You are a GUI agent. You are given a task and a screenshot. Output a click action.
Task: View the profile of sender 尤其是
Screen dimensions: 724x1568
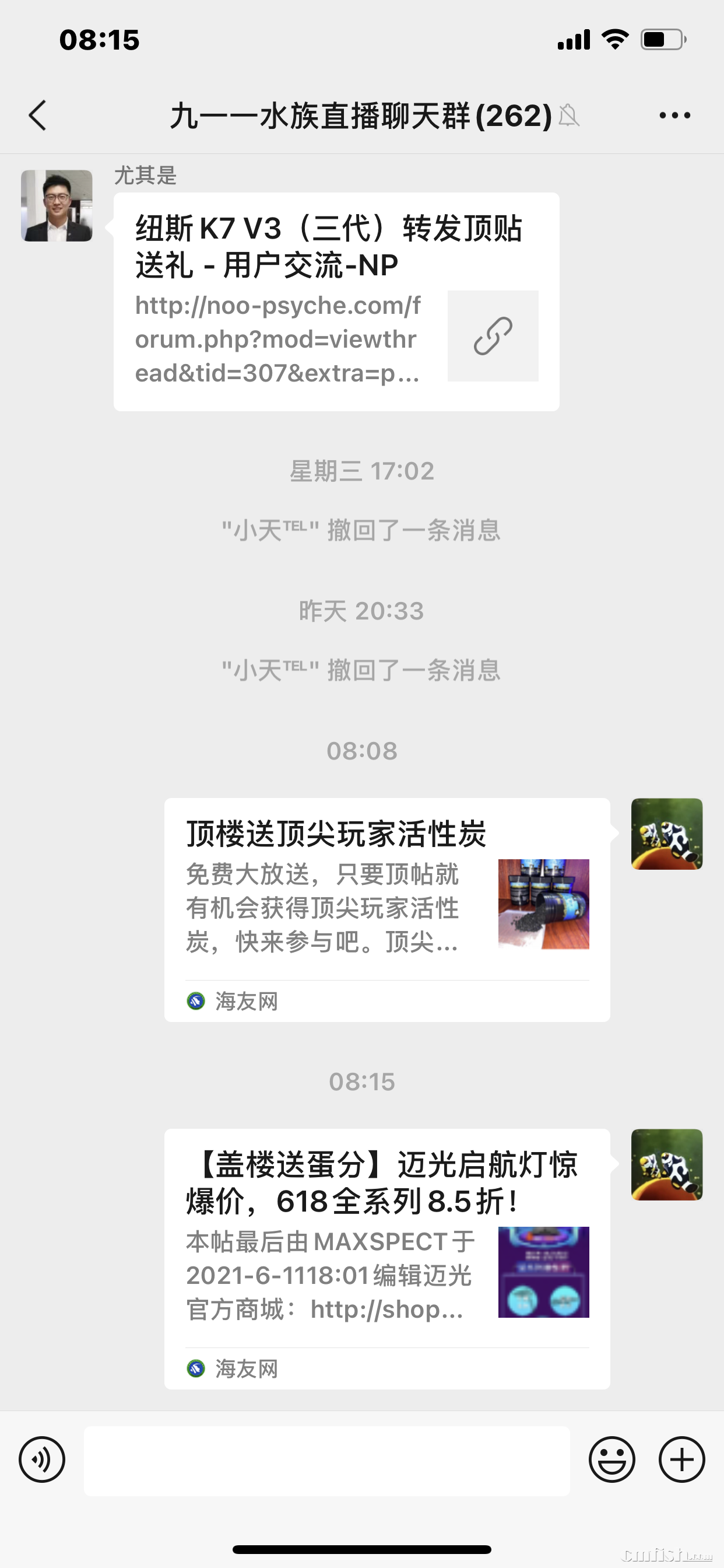pyautogui.click(x=57, y=206)
